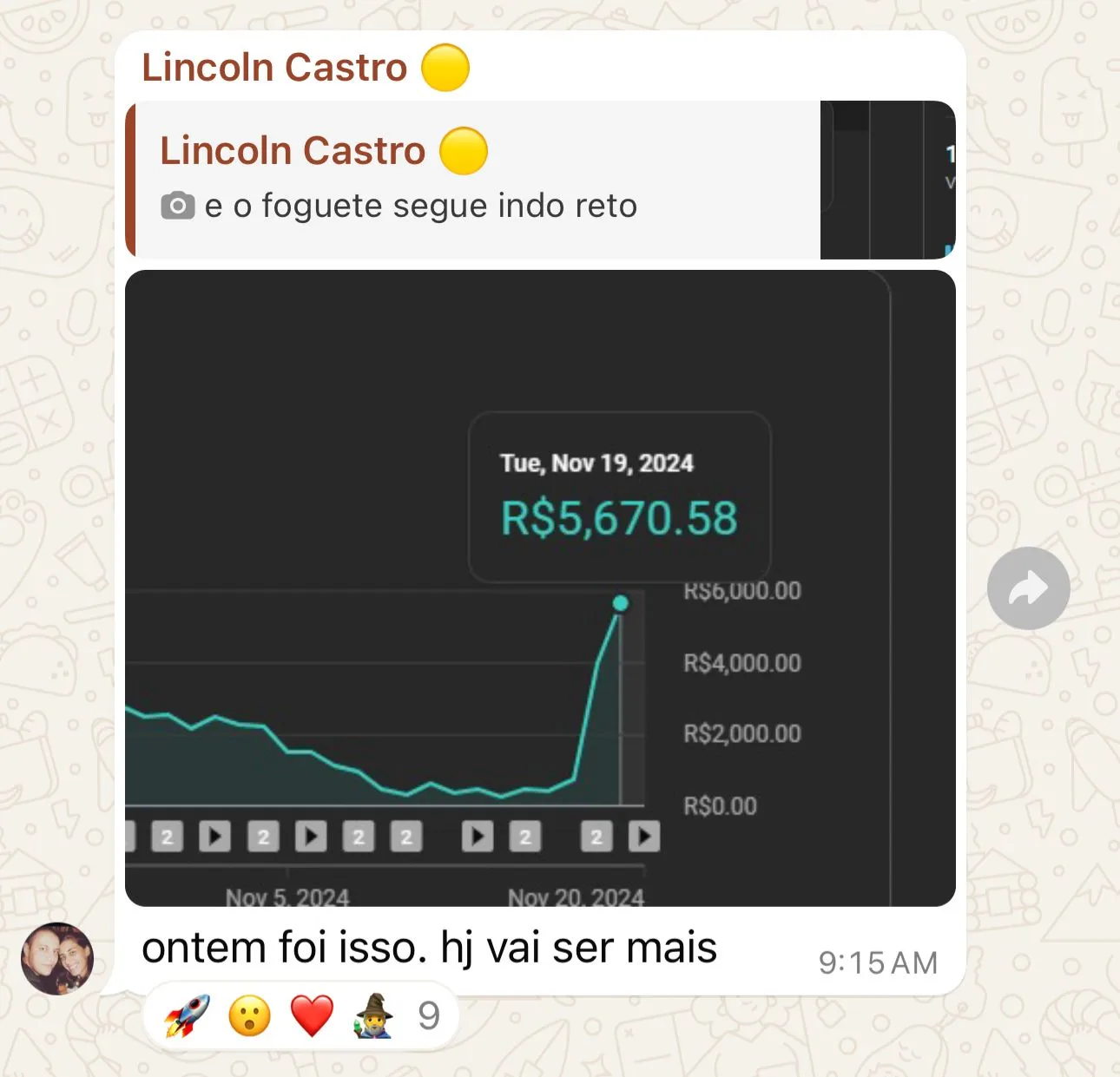View the message's emoji reactions
1120x1077 pixels.
301,1015
